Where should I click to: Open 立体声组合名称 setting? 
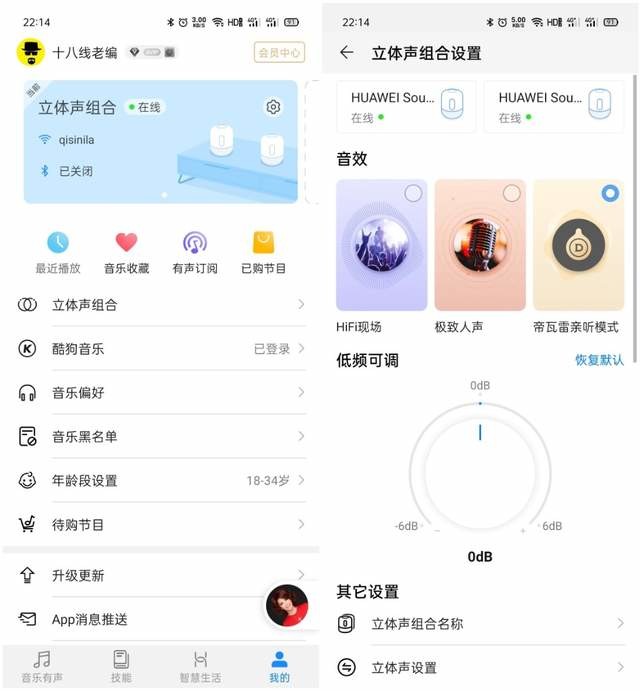[x=480, y=624]
